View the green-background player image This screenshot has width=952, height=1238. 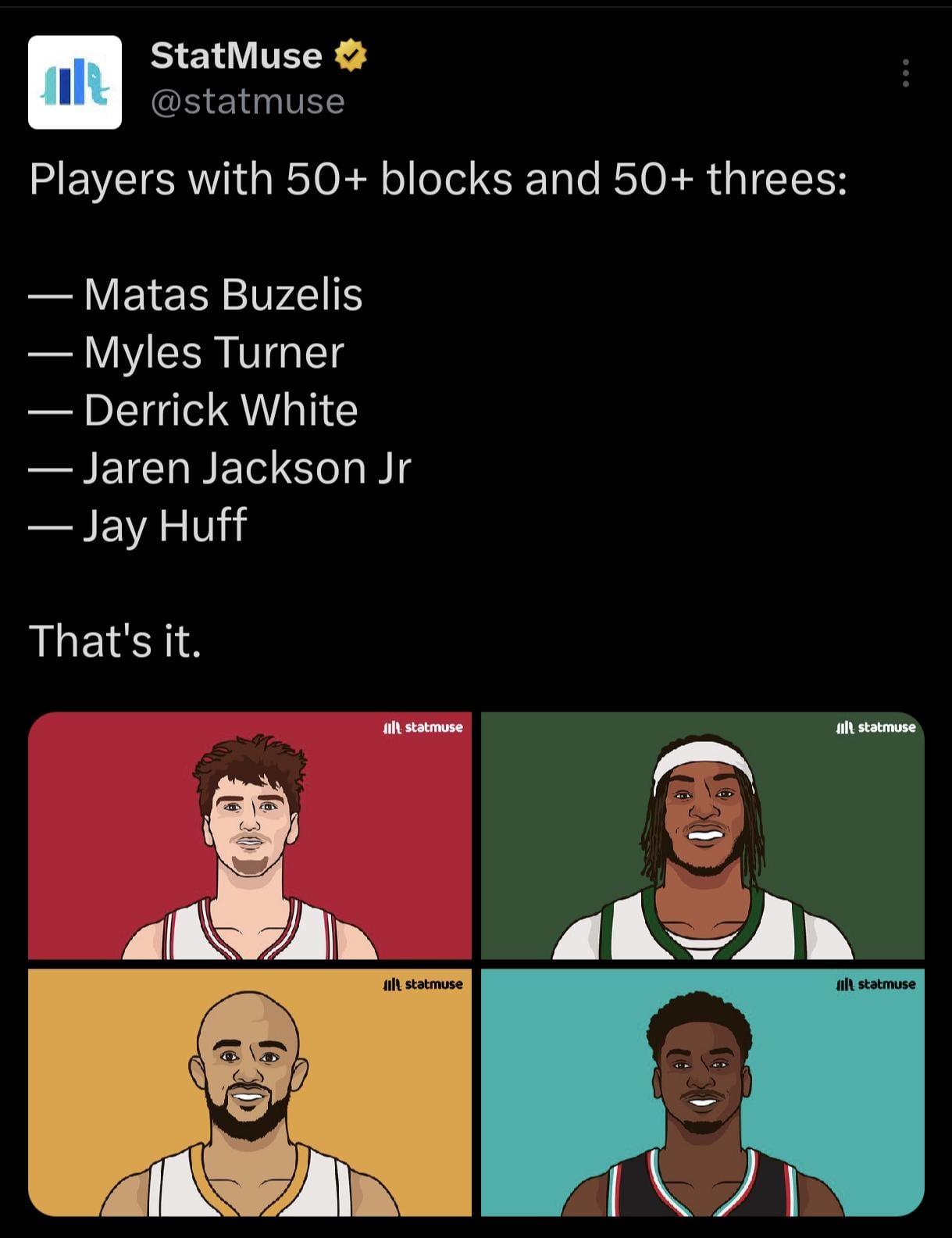[702, 835]
